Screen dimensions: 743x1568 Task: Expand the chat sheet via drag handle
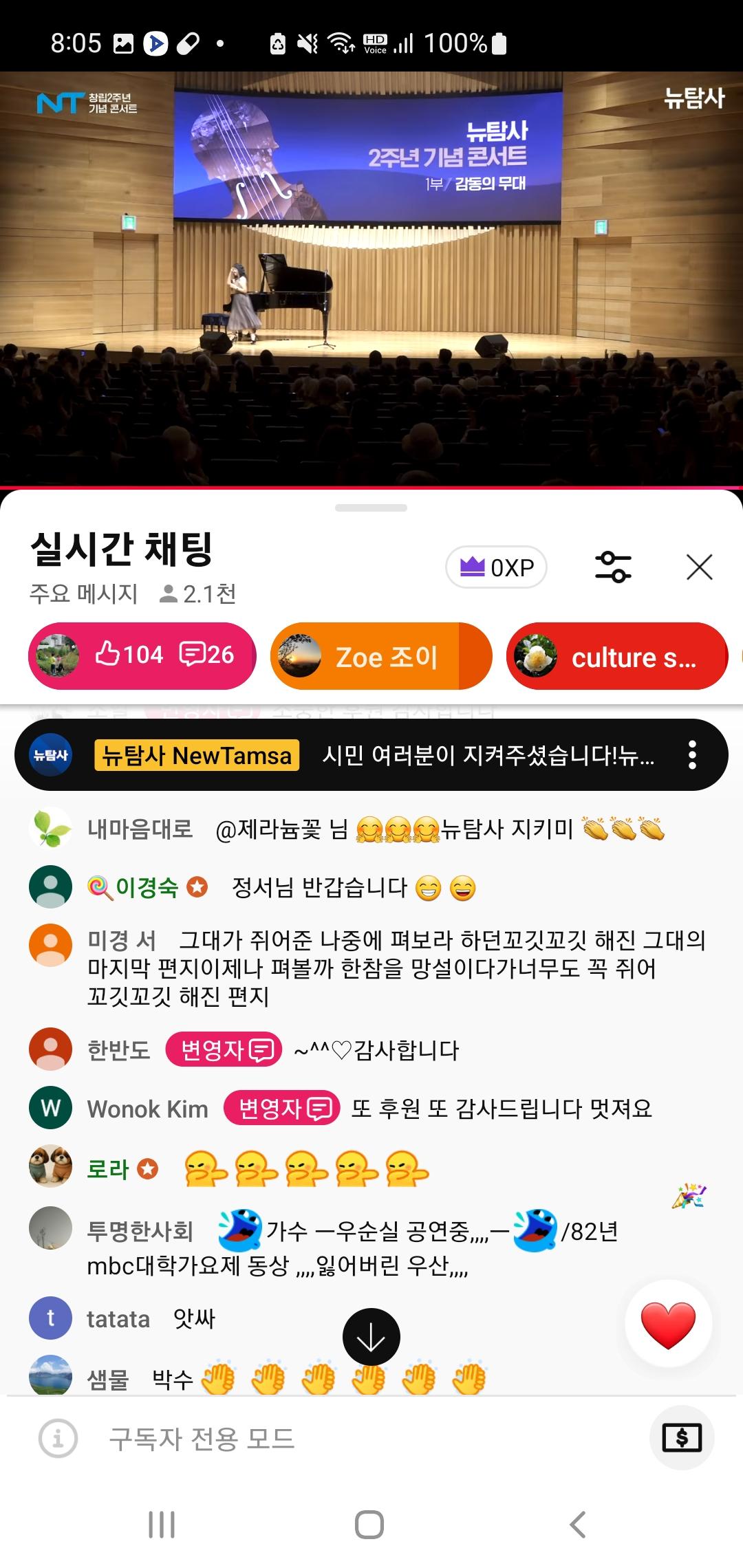point(371,507)
